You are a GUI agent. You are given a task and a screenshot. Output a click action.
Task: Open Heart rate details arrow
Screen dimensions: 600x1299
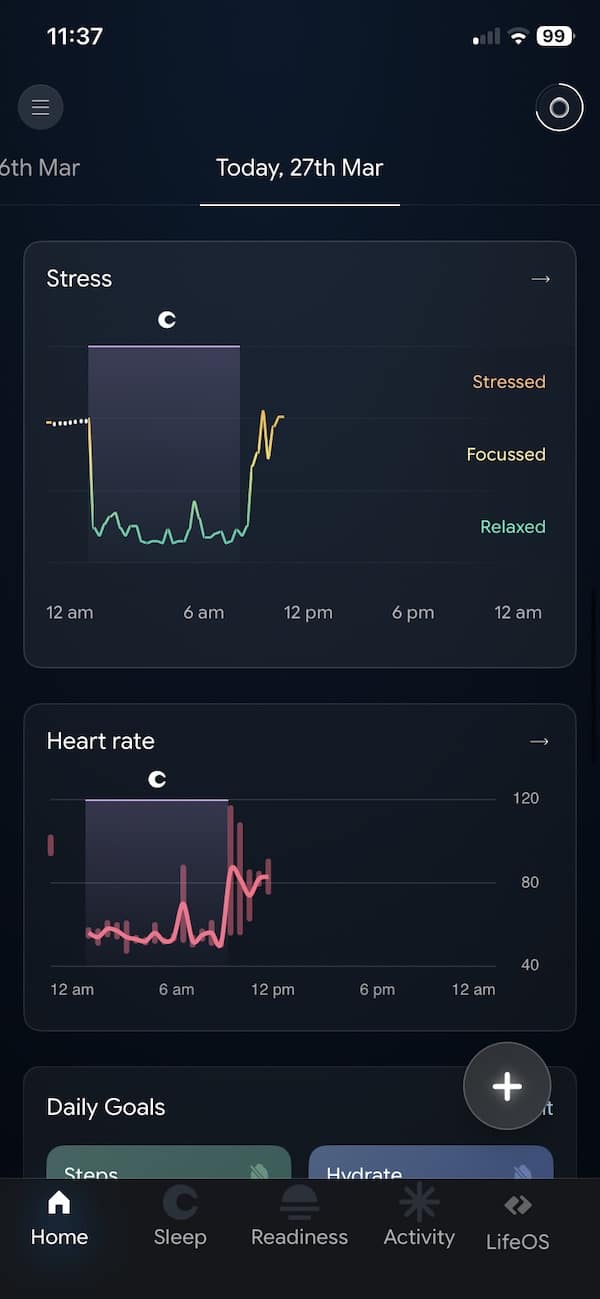[x=539, y=741]
